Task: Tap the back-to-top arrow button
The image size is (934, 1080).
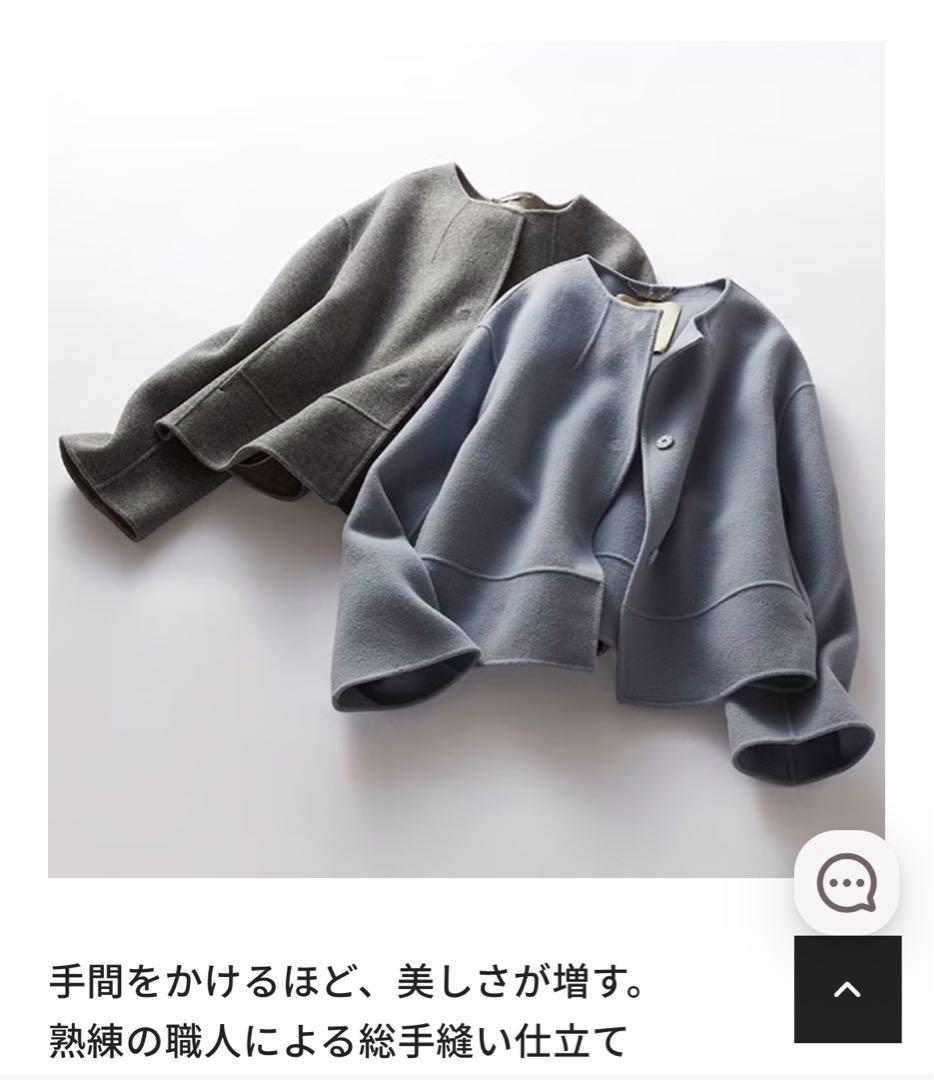Action: (x=847, y=989)
